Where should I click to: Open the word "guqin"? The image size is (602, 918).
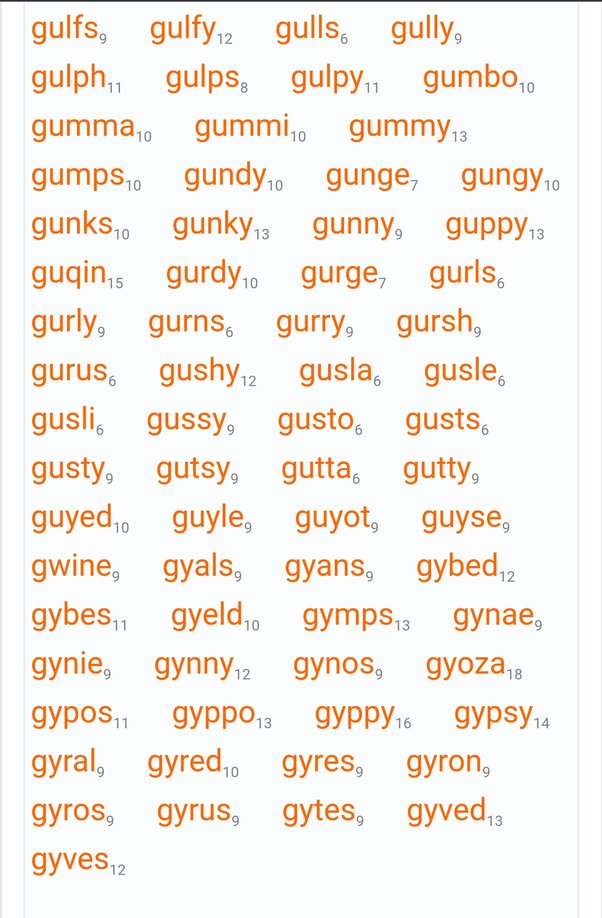(69, 274)
